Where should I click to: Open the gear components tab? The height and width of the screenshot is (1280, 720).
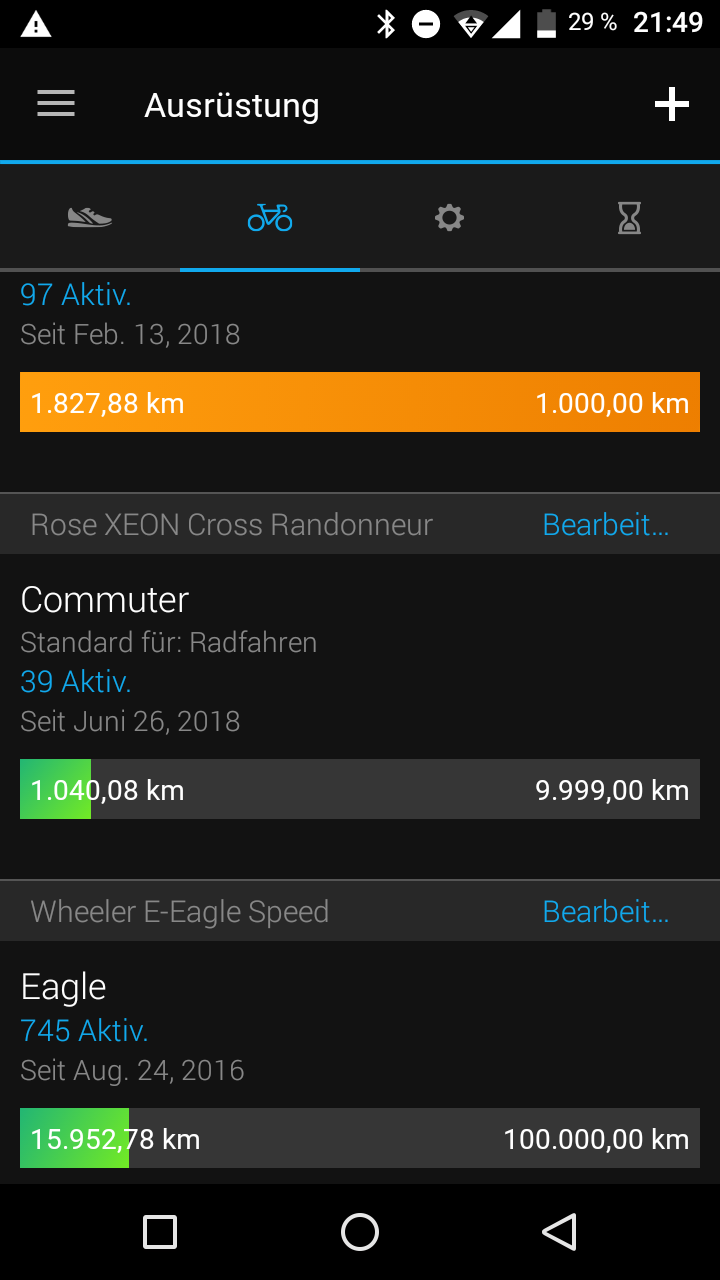point(449,217)
